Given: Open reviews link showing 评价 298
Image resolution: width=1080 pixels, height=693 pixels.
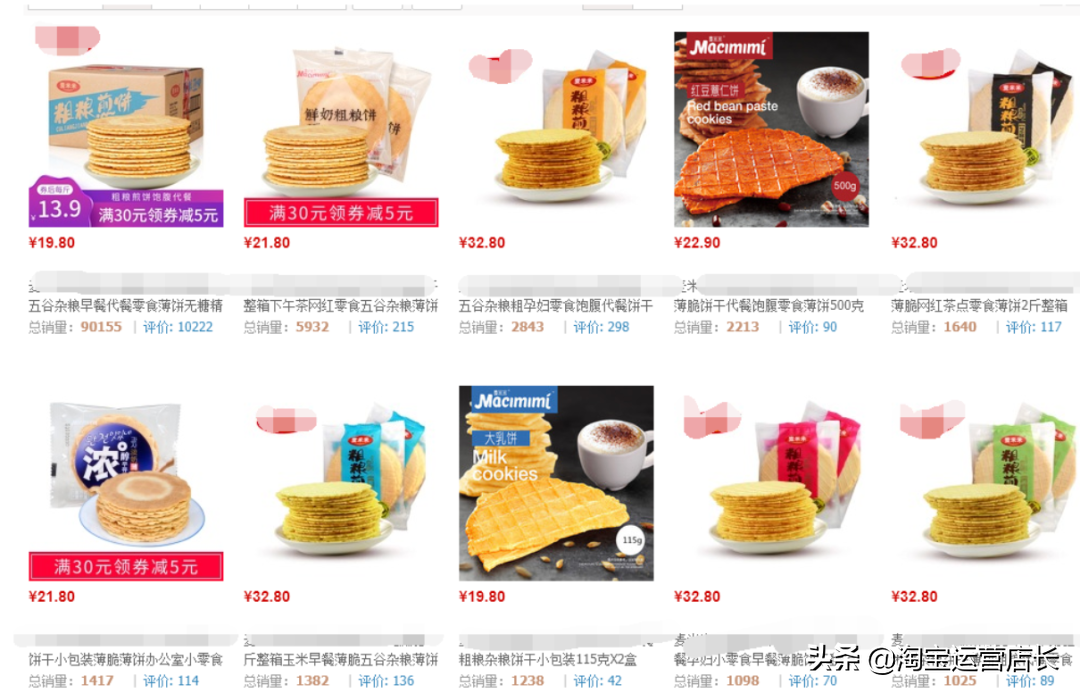Looking at the screenshot, I should [601, 327].
